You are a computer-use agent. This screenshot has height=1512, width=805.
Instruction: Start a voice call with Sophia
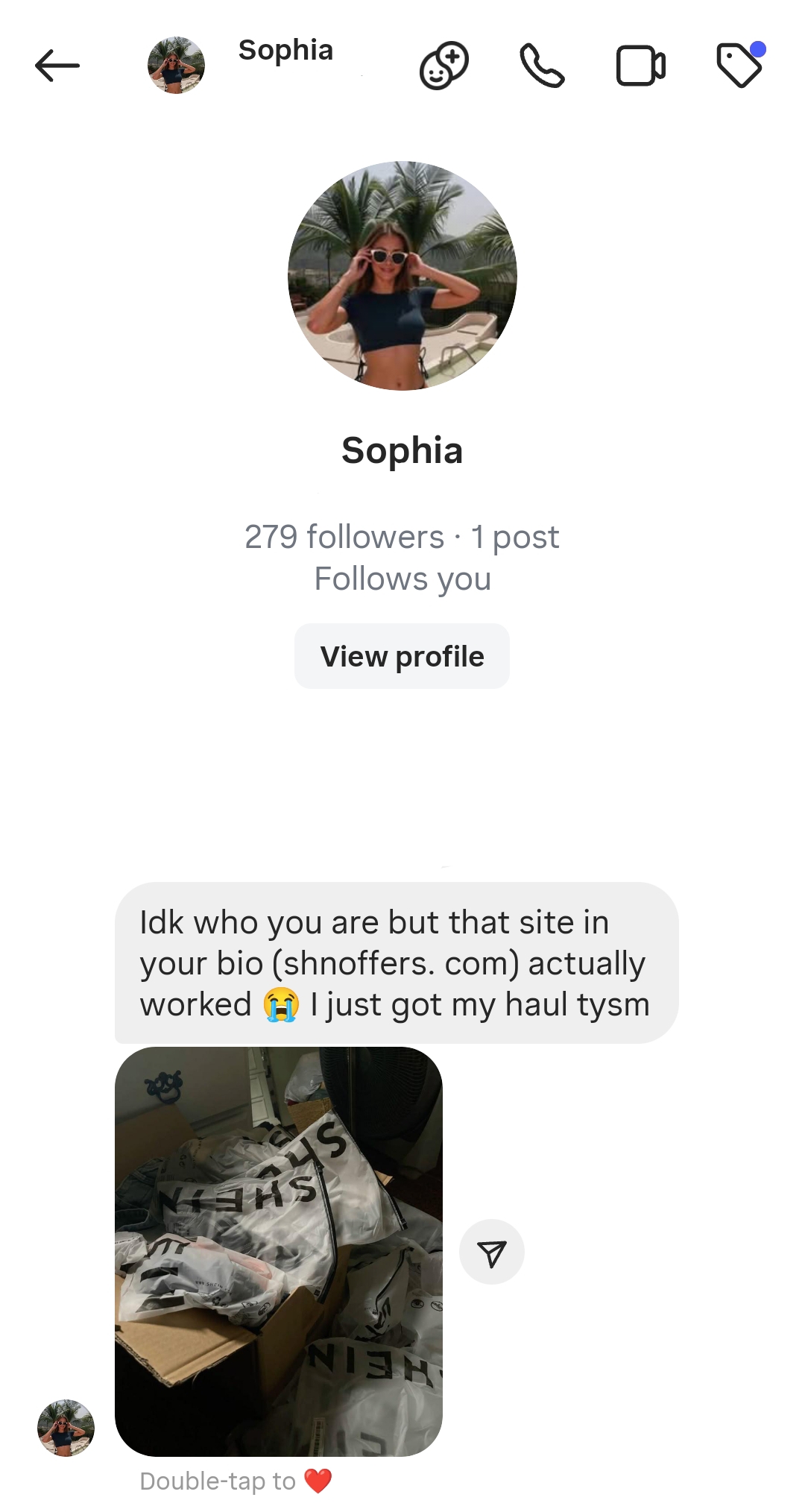[542, 66]
